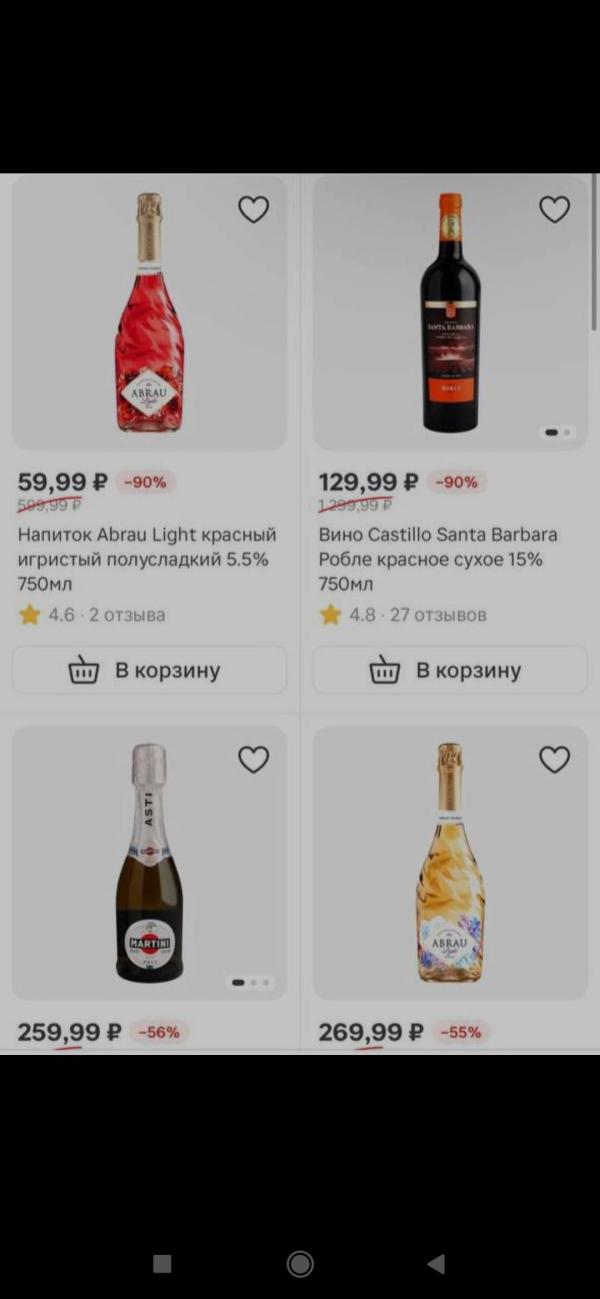Screen dimensions: 600x1299
Task: Go back with the system back button
Action: [436, 1264]
